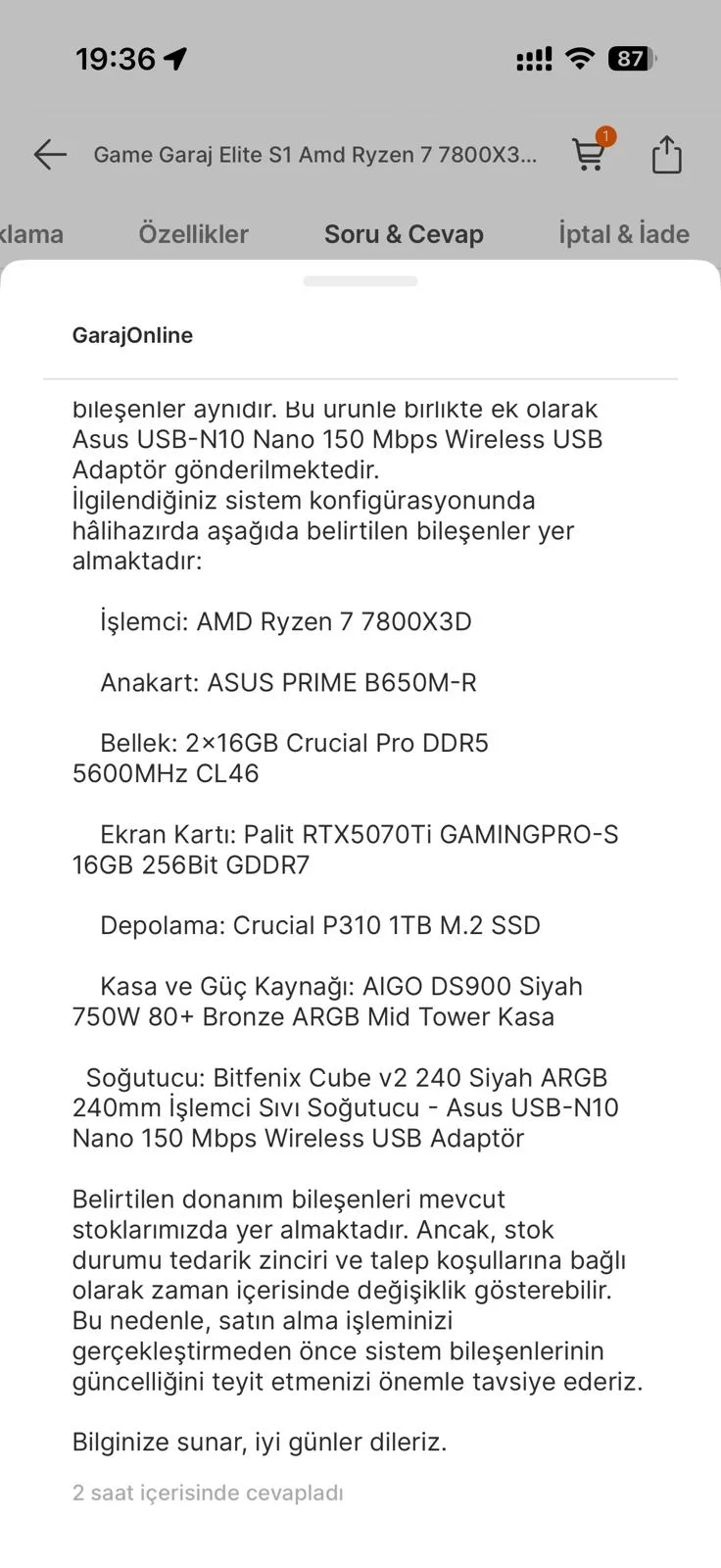This screenshot has height=1568, width=721.
Task: Open the İptal & İade tab
Action: (x=623, y=234)
